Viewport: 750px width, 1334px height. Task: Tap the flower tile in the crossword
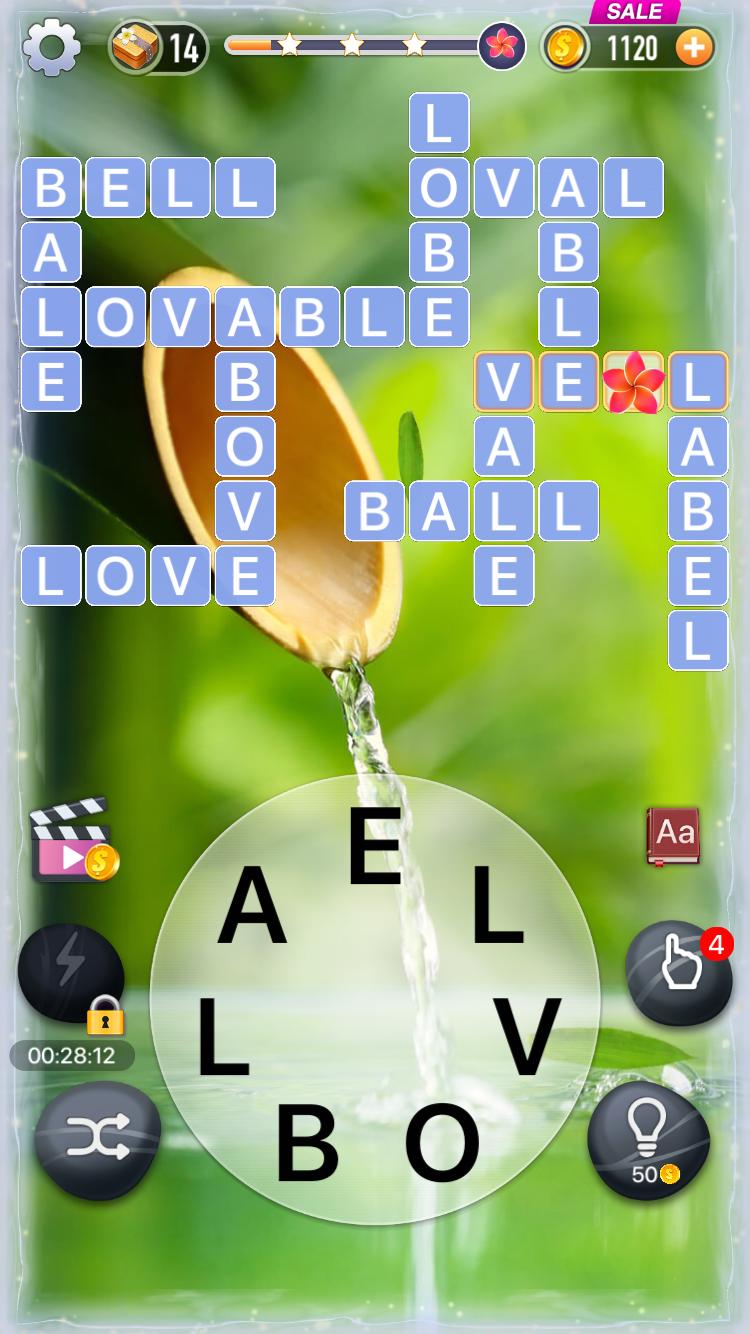tap(633, 382)
